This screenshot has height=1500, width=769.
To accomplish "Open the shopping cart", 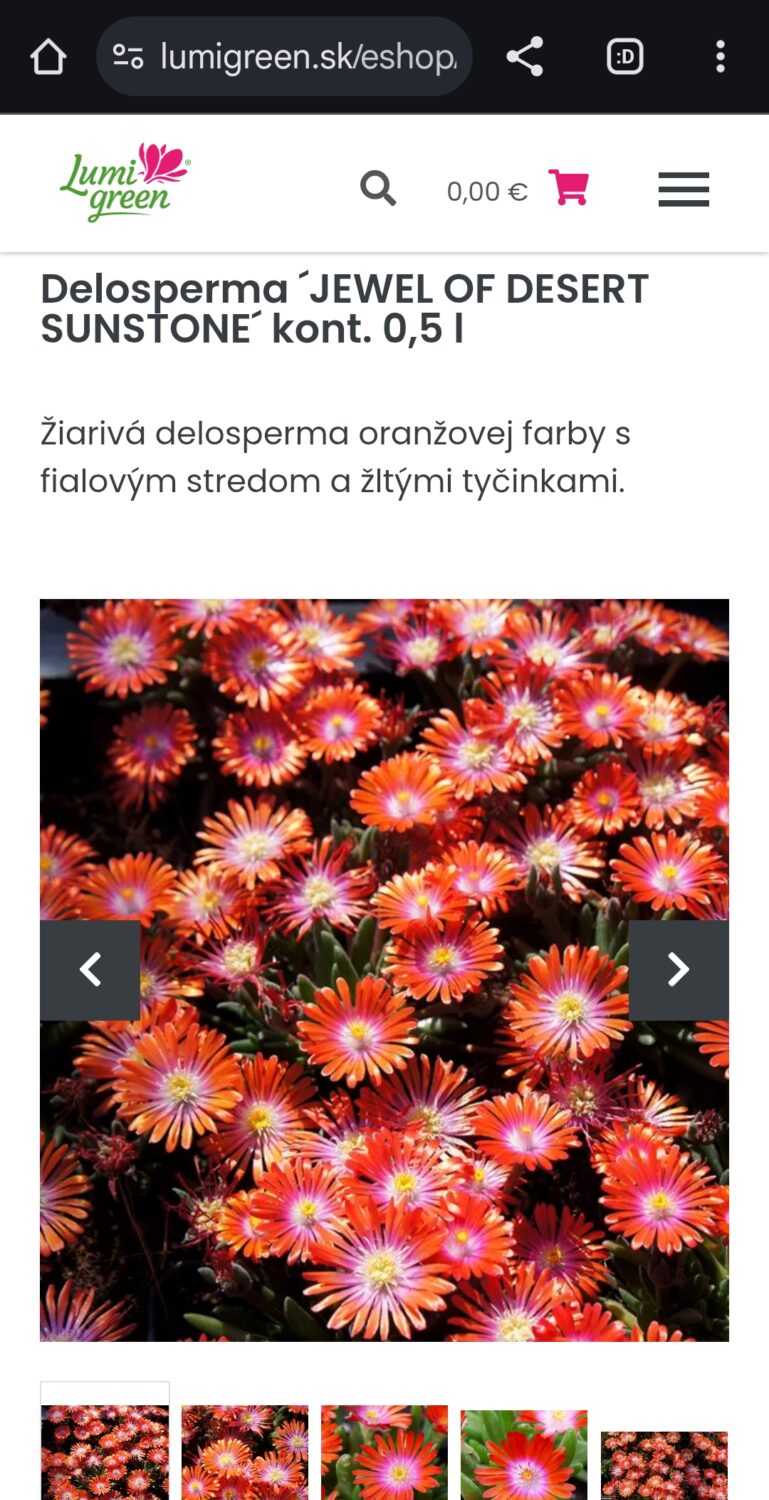I will 568,188.
